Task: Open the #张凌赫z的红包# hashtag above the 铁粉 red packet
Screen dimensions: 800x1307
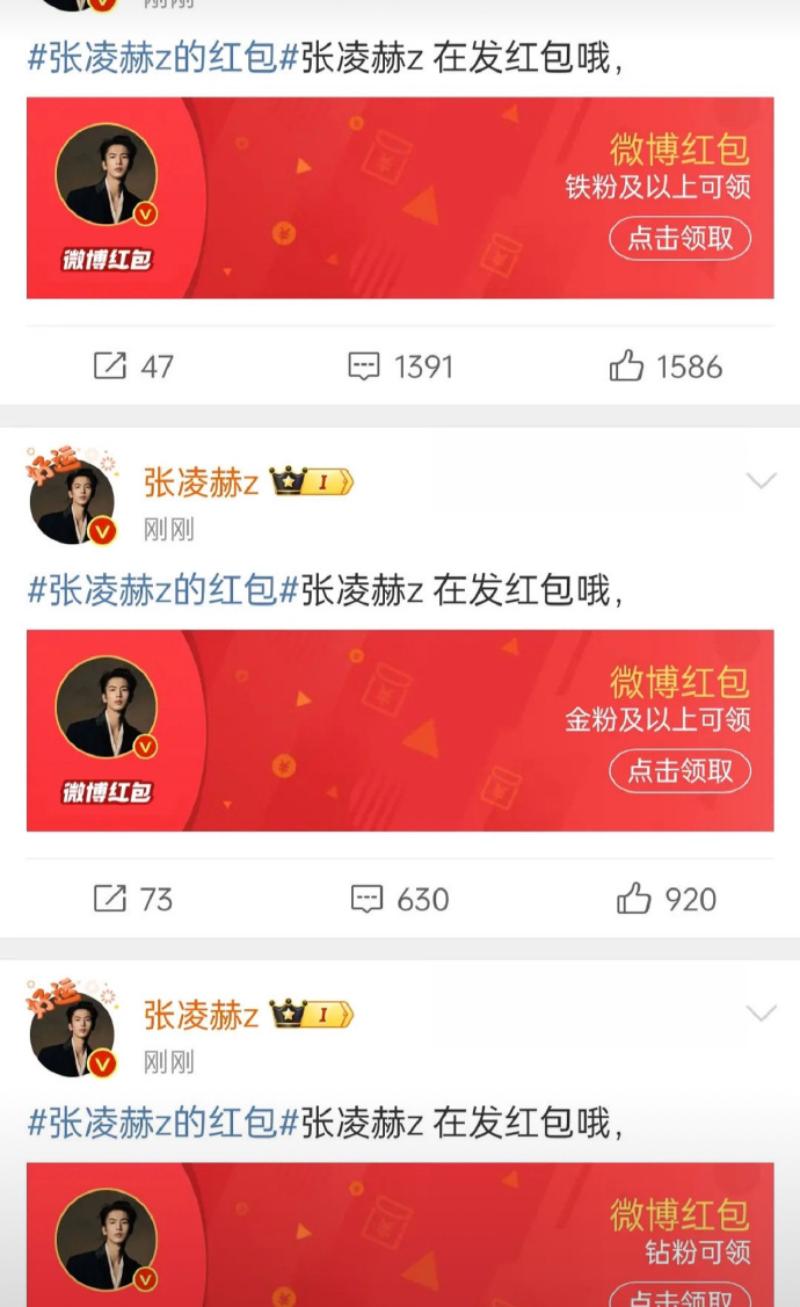Action: [152, 60]
